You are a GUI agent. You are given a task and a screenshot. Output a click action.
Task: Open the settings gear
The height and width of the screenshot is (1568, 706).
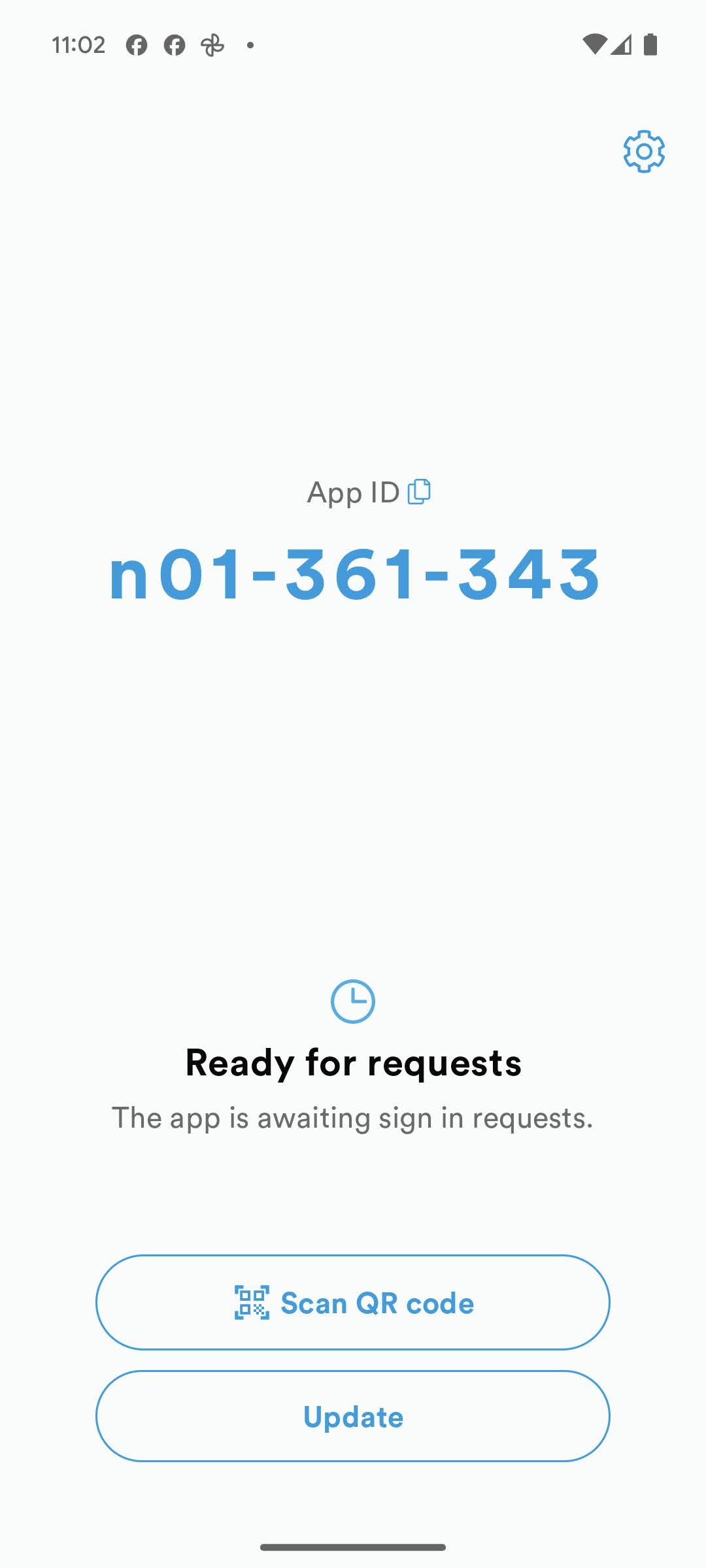point(644,152)
